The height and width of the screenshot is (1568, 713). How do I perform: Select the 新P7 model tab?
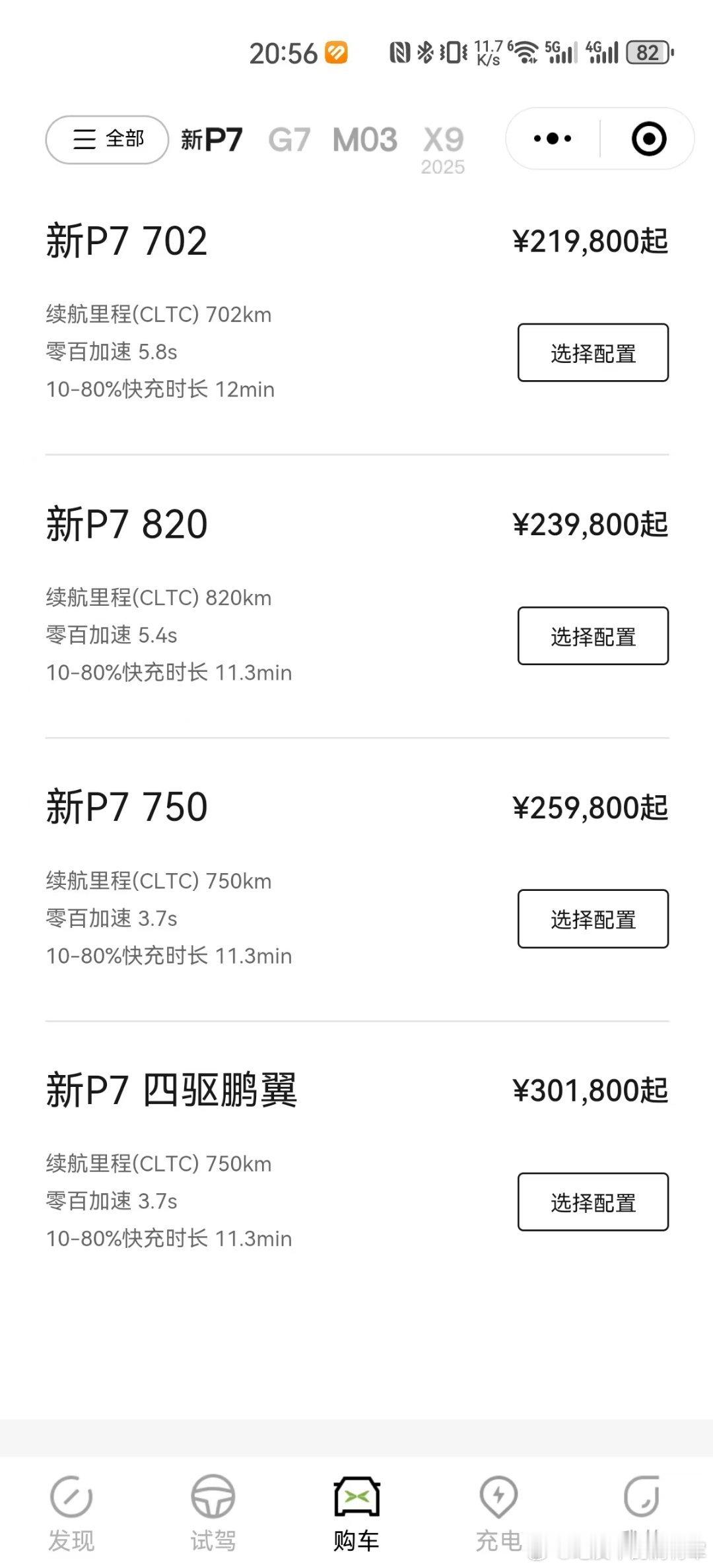[x=212, y=140]
